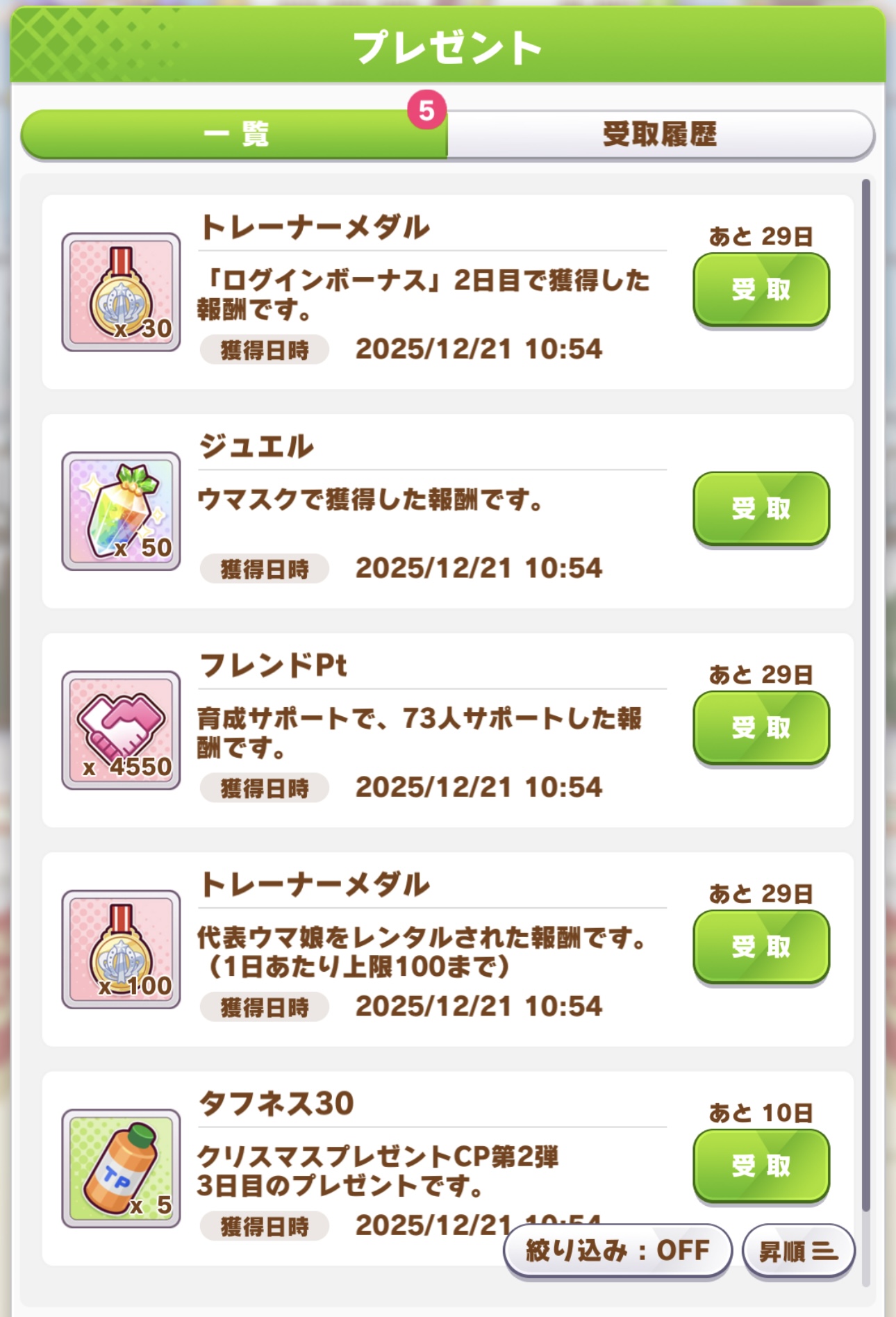Receive the タフネス30 Christmas present
Viewport: 896px width, 1317px height.
coord(761,1165)
